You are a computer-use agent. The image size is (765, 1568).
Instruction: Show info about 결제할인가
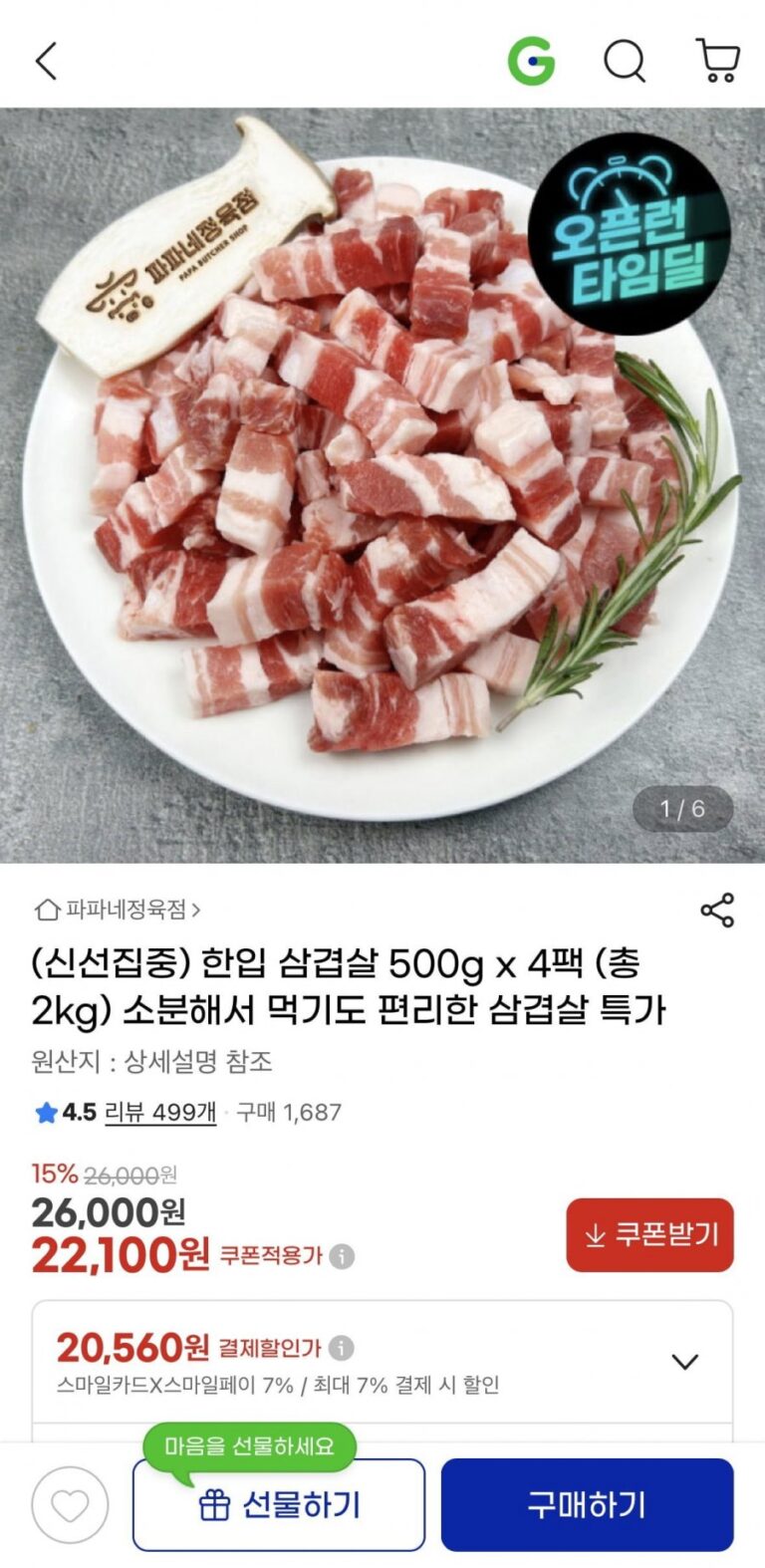click(x=341, y=1349)
